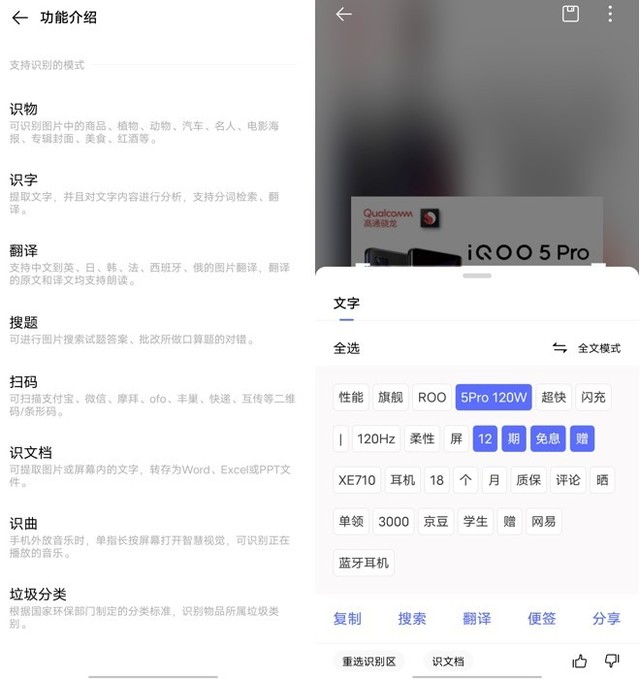Save the recognized image with the save icon

click(x=570, y=14)
